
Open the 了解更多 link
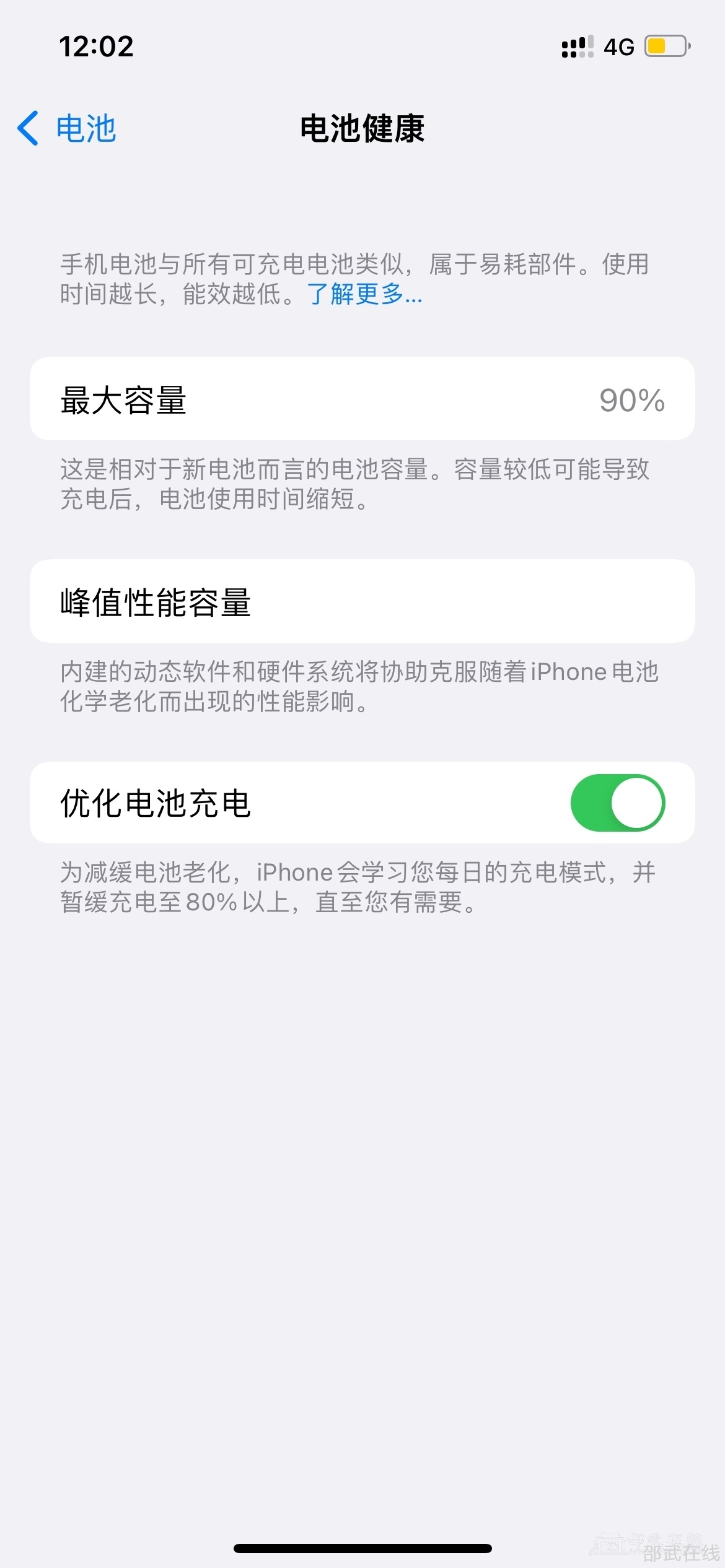click(x=364, y=294)
